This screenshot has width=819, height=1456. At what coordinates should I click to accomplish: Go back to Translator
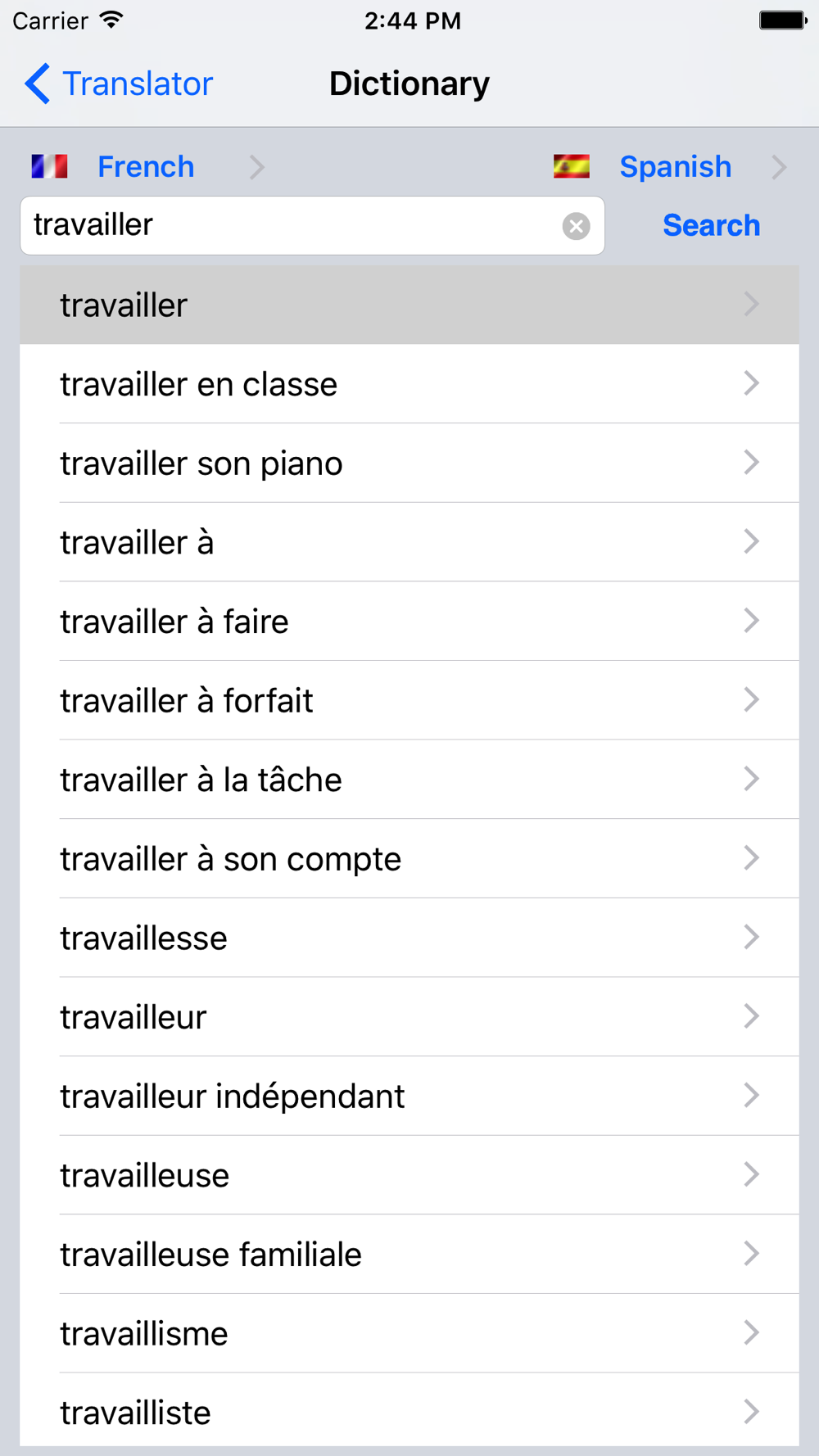[x=118, y=84]
